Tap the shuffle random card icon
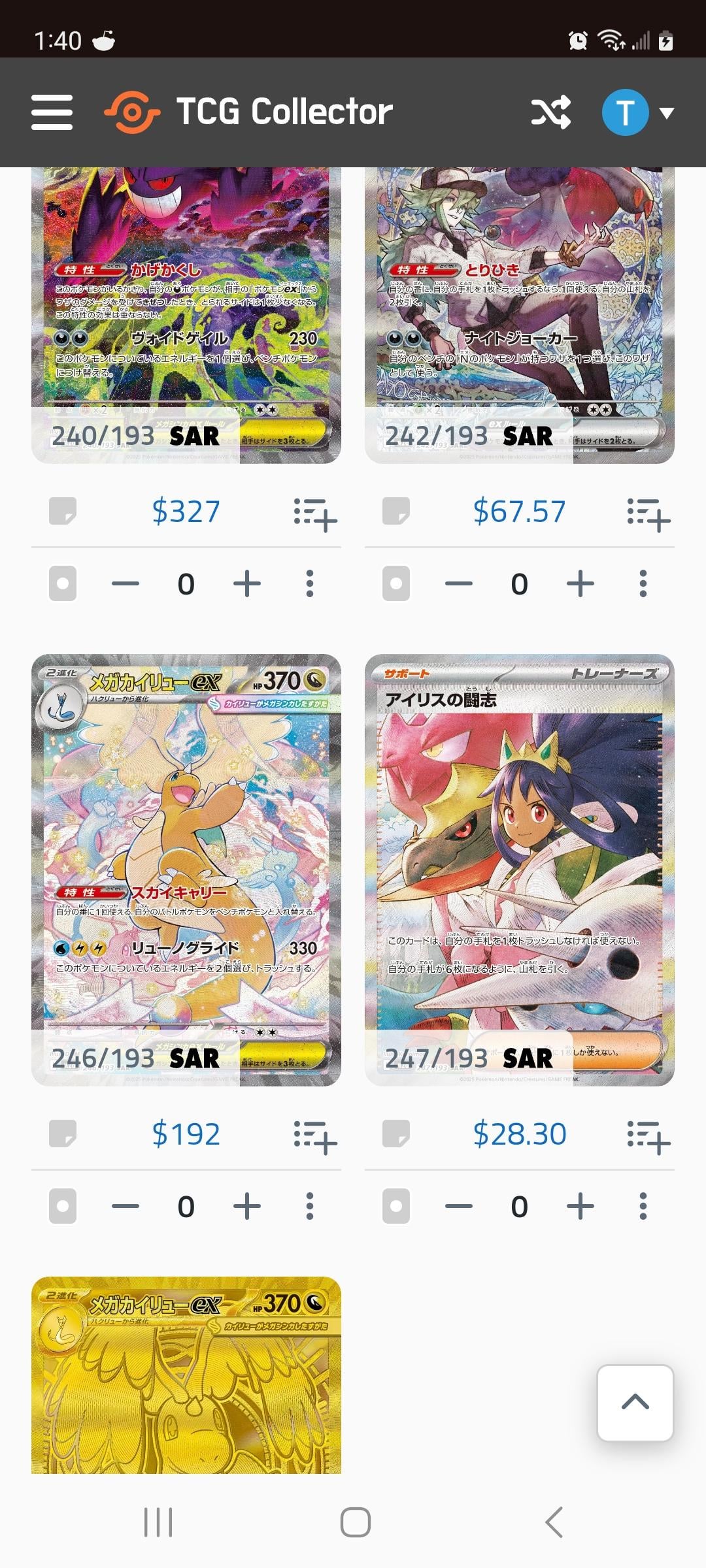The width and height of the screenshot is (706, 1568). pos(550,112)
